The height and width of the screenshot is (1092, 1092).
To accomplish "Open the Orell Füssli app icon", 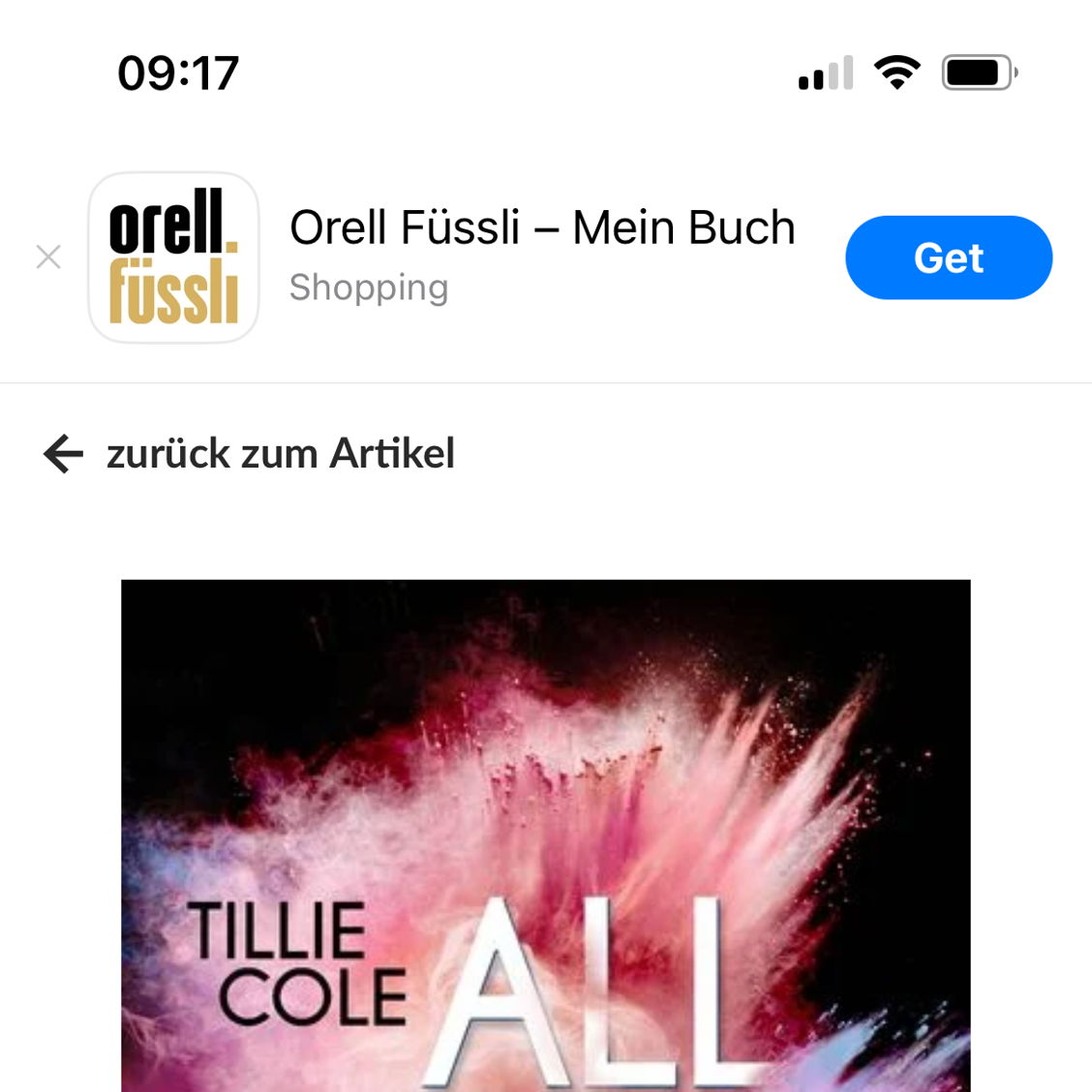I will pyautogui.click(x=173, y=258).
